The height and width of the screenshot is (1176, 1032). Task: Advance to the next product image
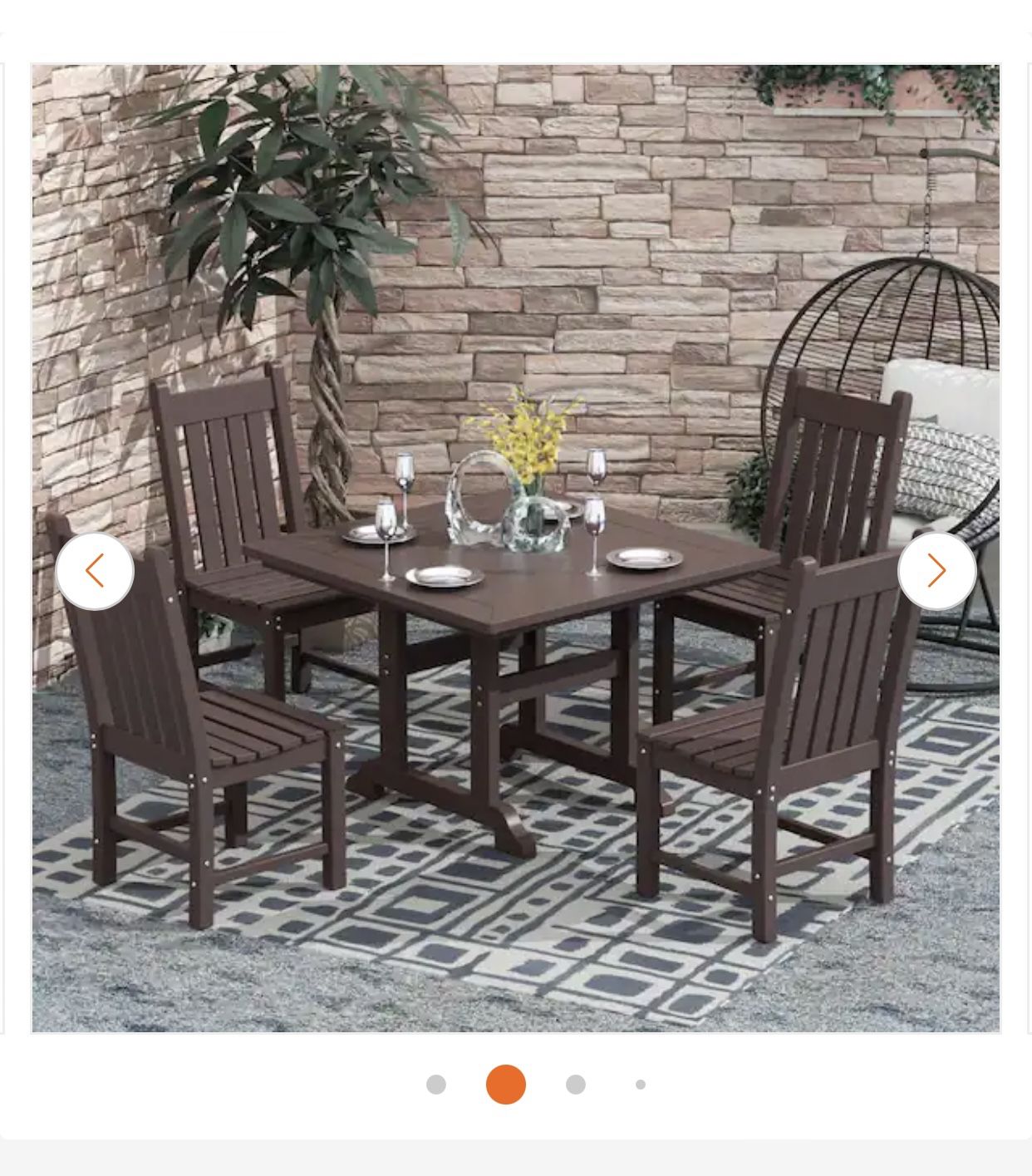pyautogui.click(x=936, y=572)
